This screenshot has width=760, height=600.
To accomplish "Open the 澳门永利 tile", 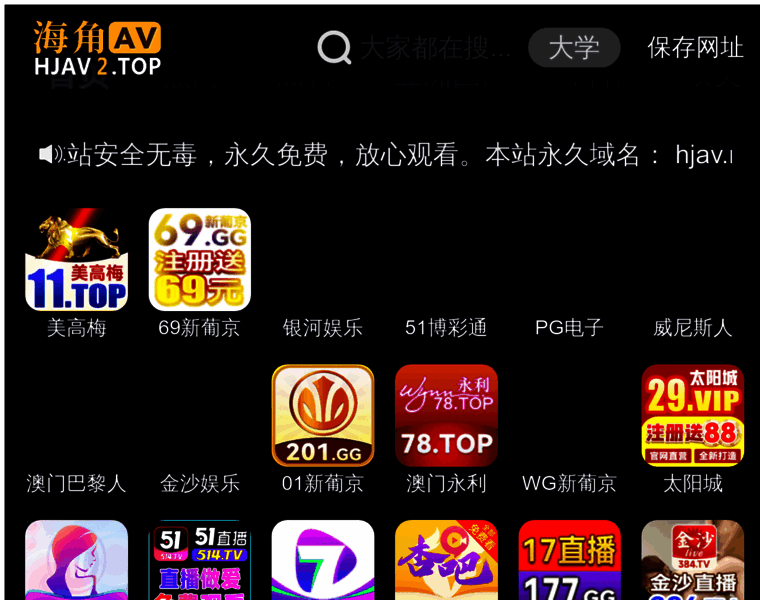I will [446, 416].
